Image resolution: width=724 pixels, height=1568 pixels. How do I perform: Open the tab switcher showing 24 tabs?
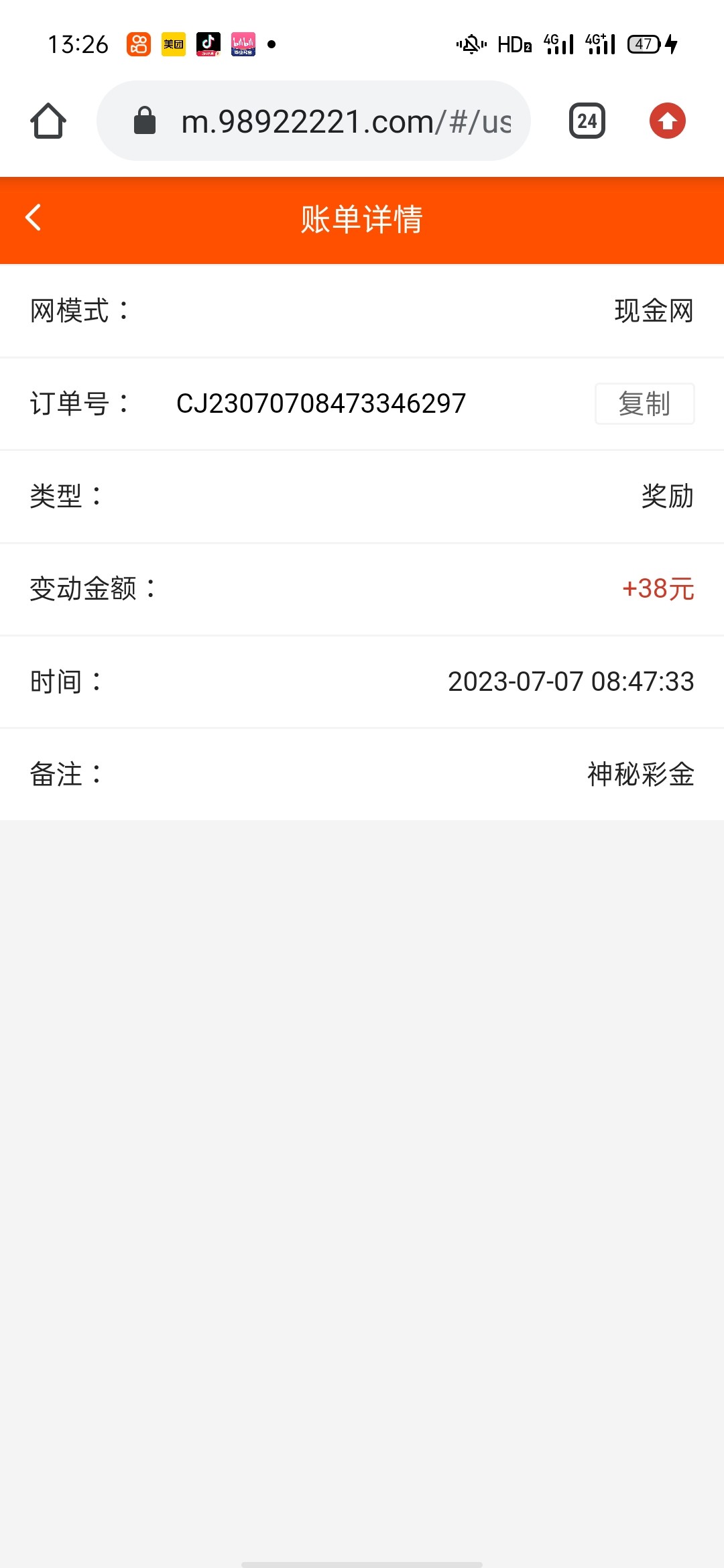click(586, 121)
